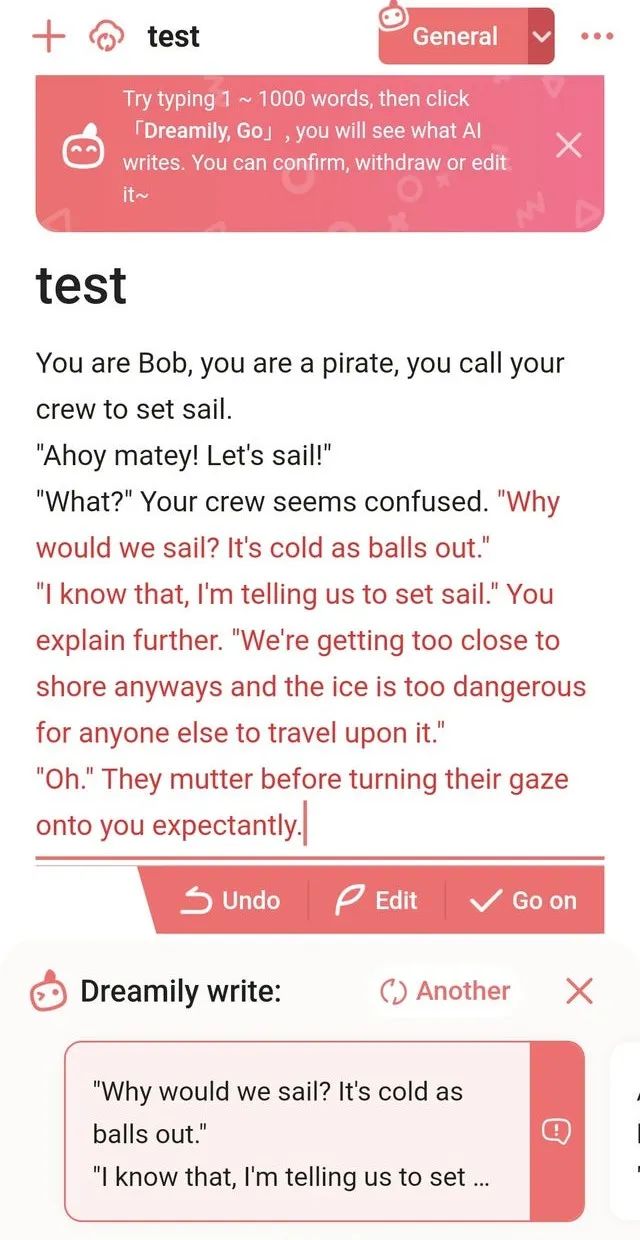This screenshot has height=1240, width=640.
Task: Expand the General style dropdown arrow
Action: [541, 37]
